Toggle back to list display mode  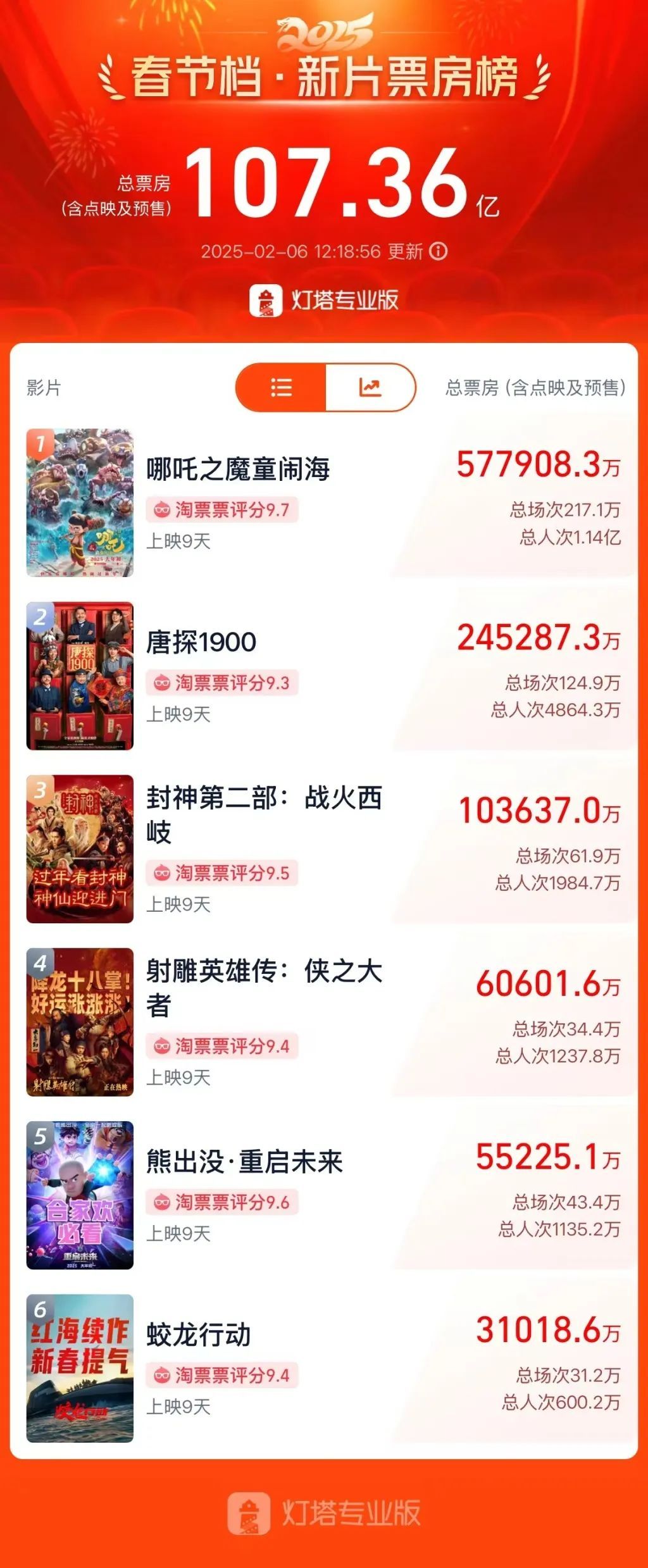click(x=282, y=389)
